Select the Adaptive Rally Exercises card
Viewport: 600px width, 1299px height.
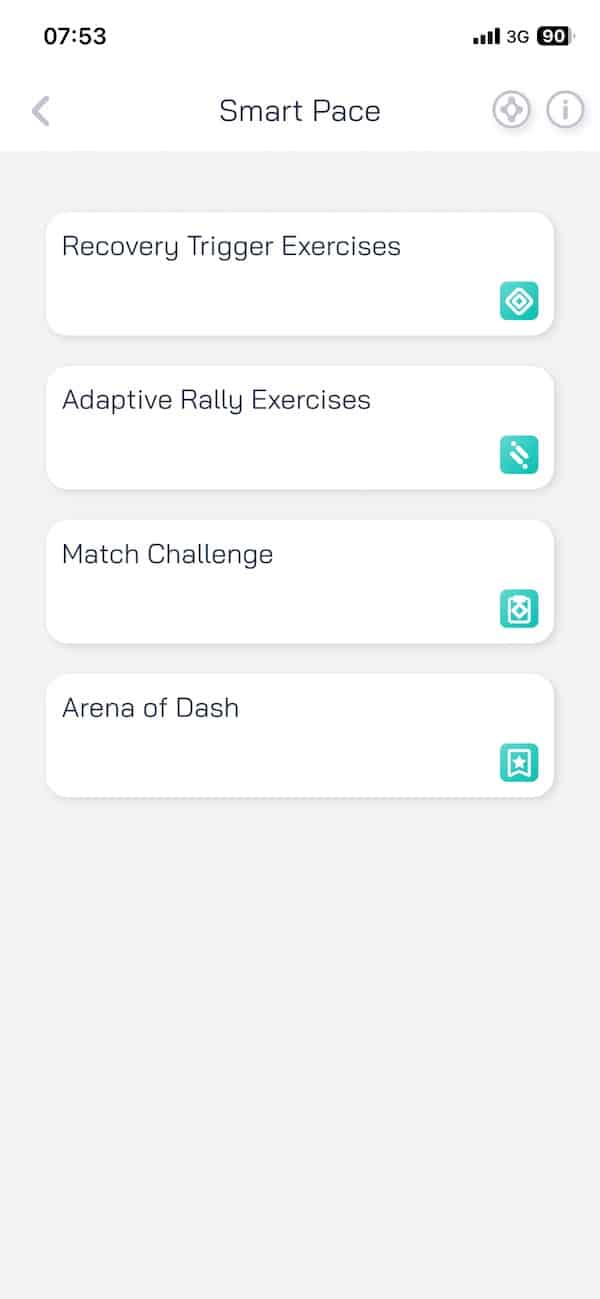300,427
